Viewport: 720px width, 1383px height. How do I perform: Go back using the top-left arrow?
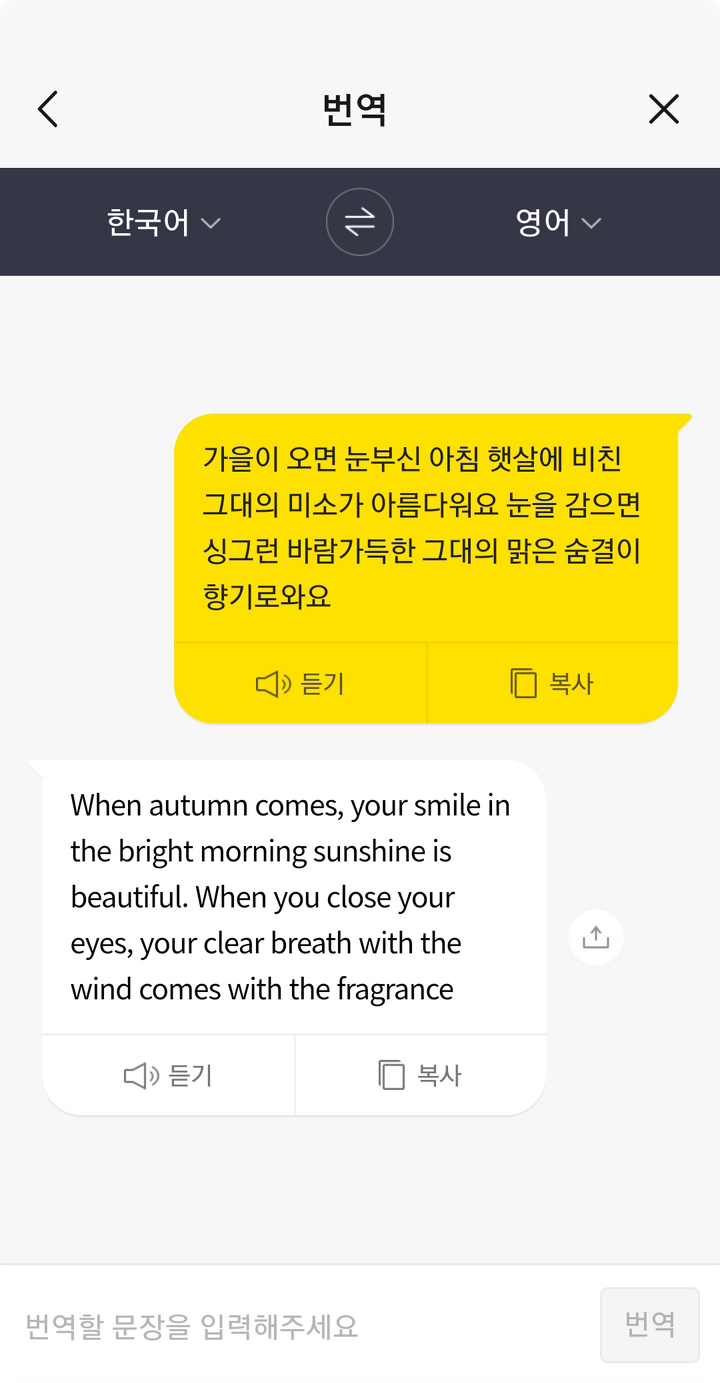[x=48, y=109]
